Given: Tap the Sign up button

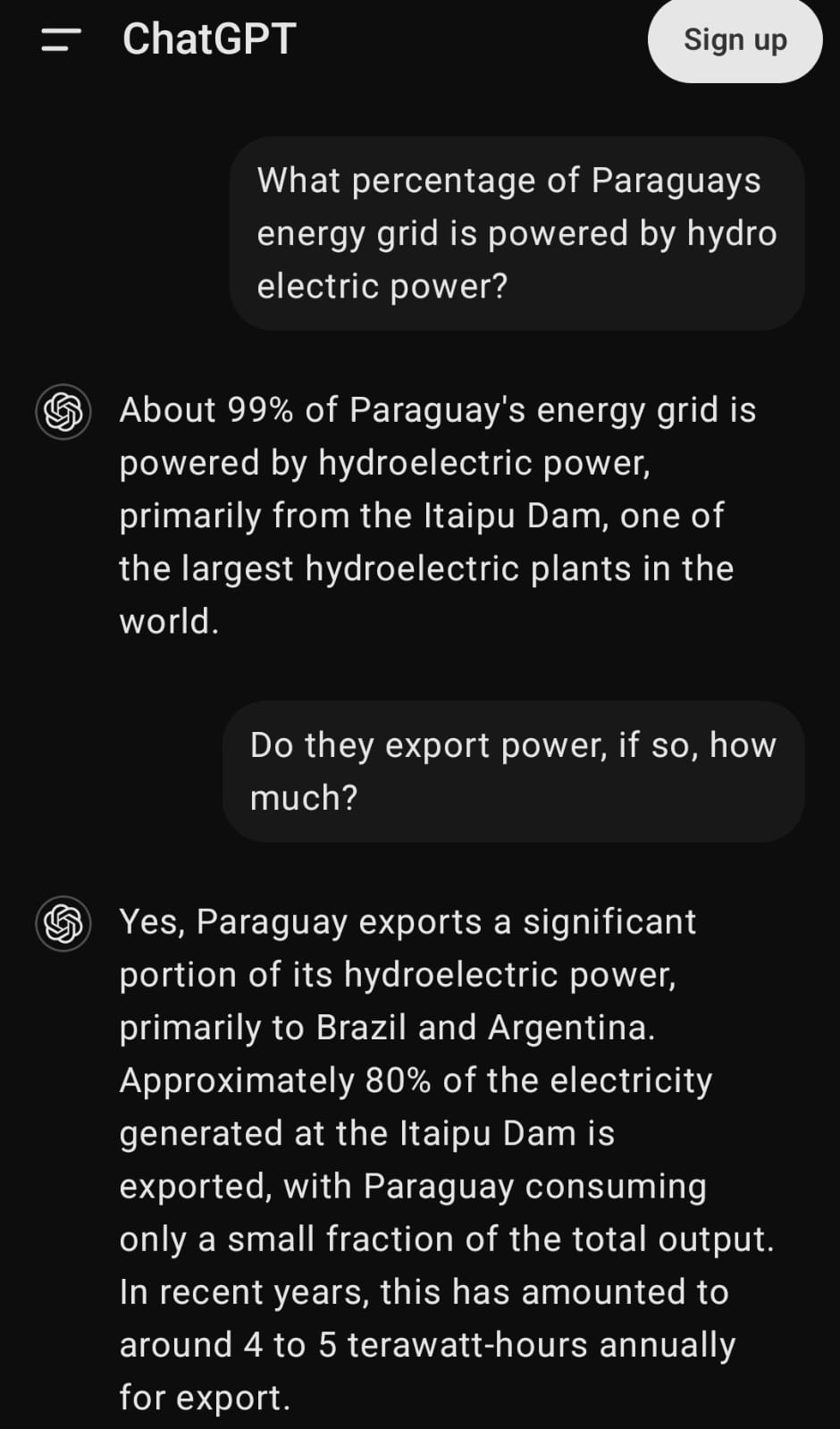Looking at the screenshot, I should pyautogui.click(x=735, y=40).
